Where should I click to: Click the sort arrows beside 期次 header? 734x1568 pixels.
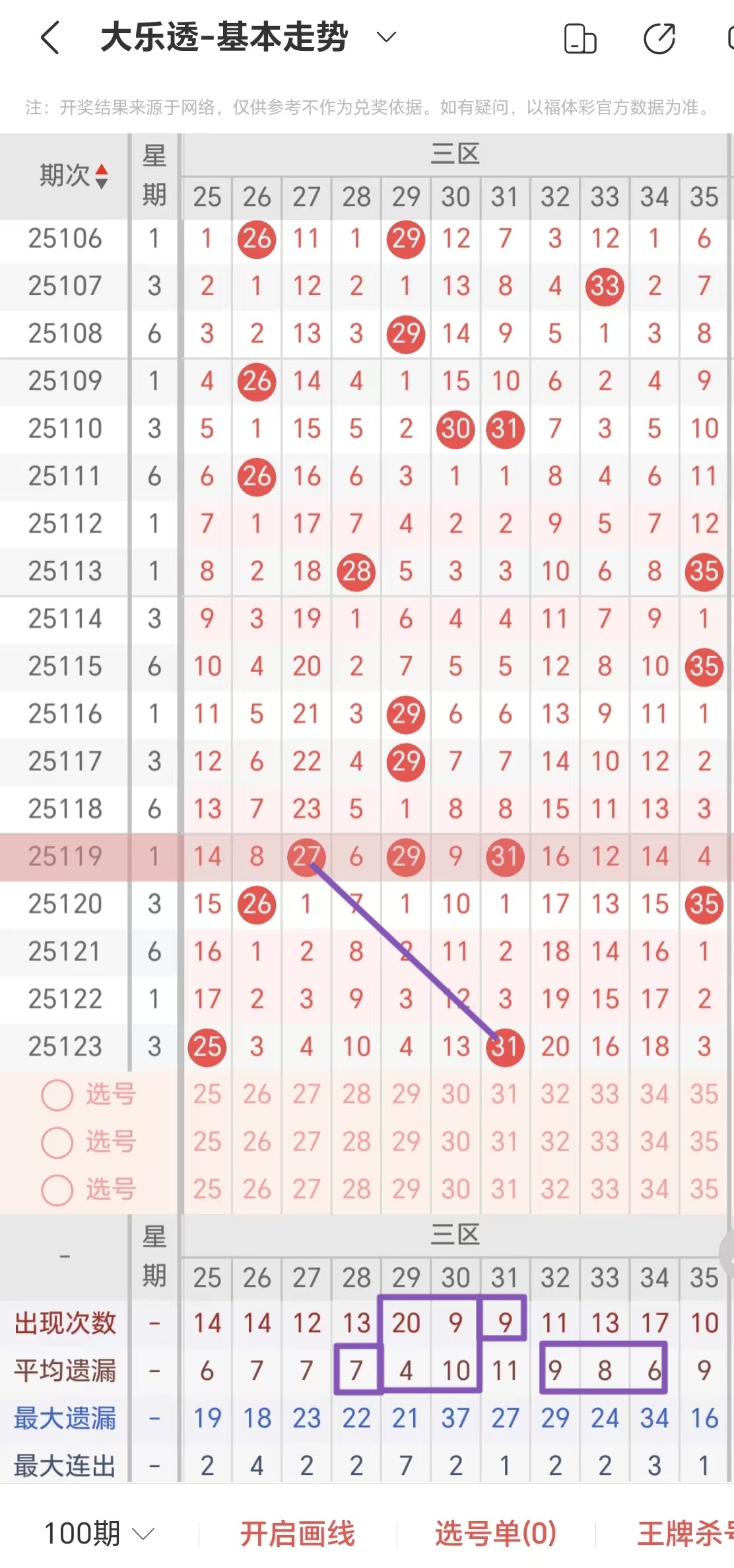pos(102,177)
